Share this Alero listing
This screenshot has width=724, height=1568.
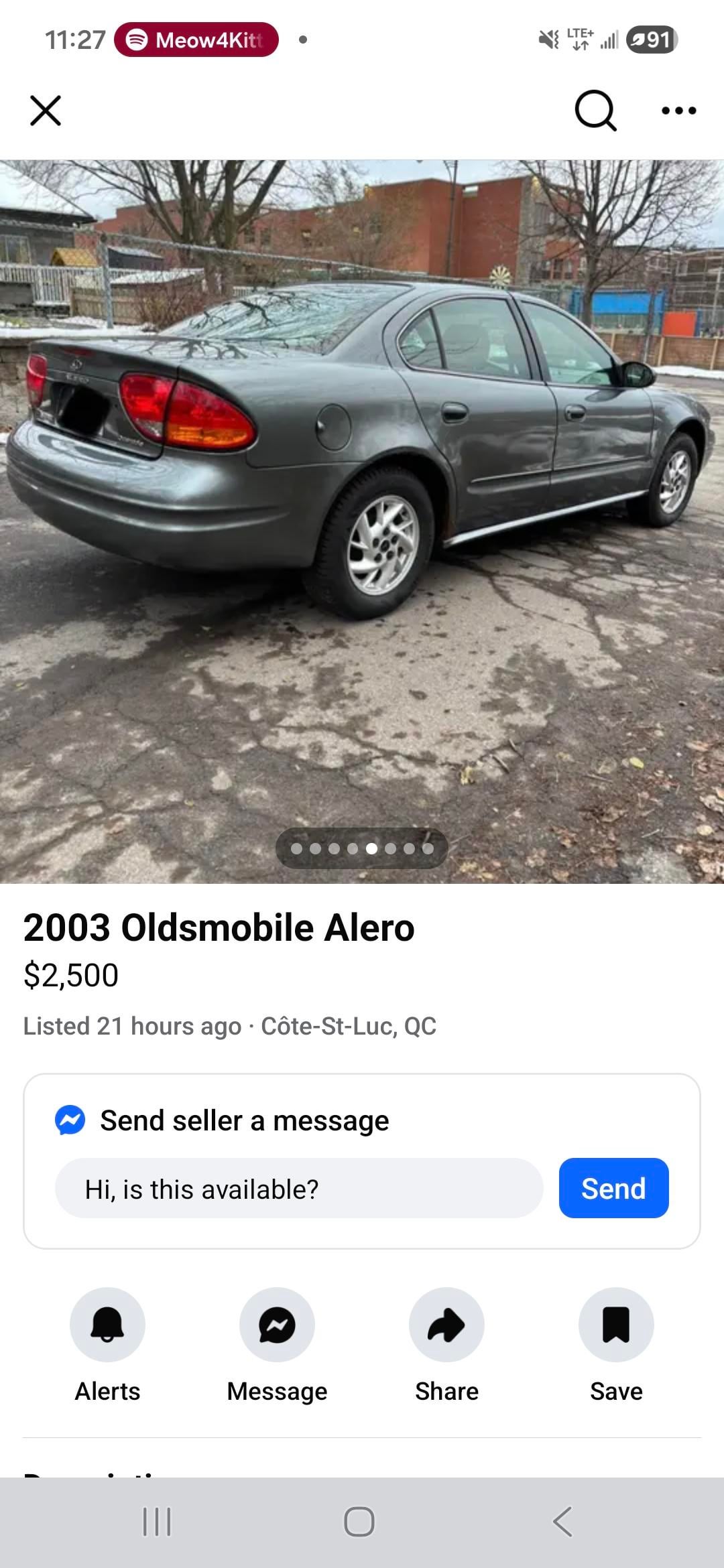pyautogui.click(x=446, y=1325)
